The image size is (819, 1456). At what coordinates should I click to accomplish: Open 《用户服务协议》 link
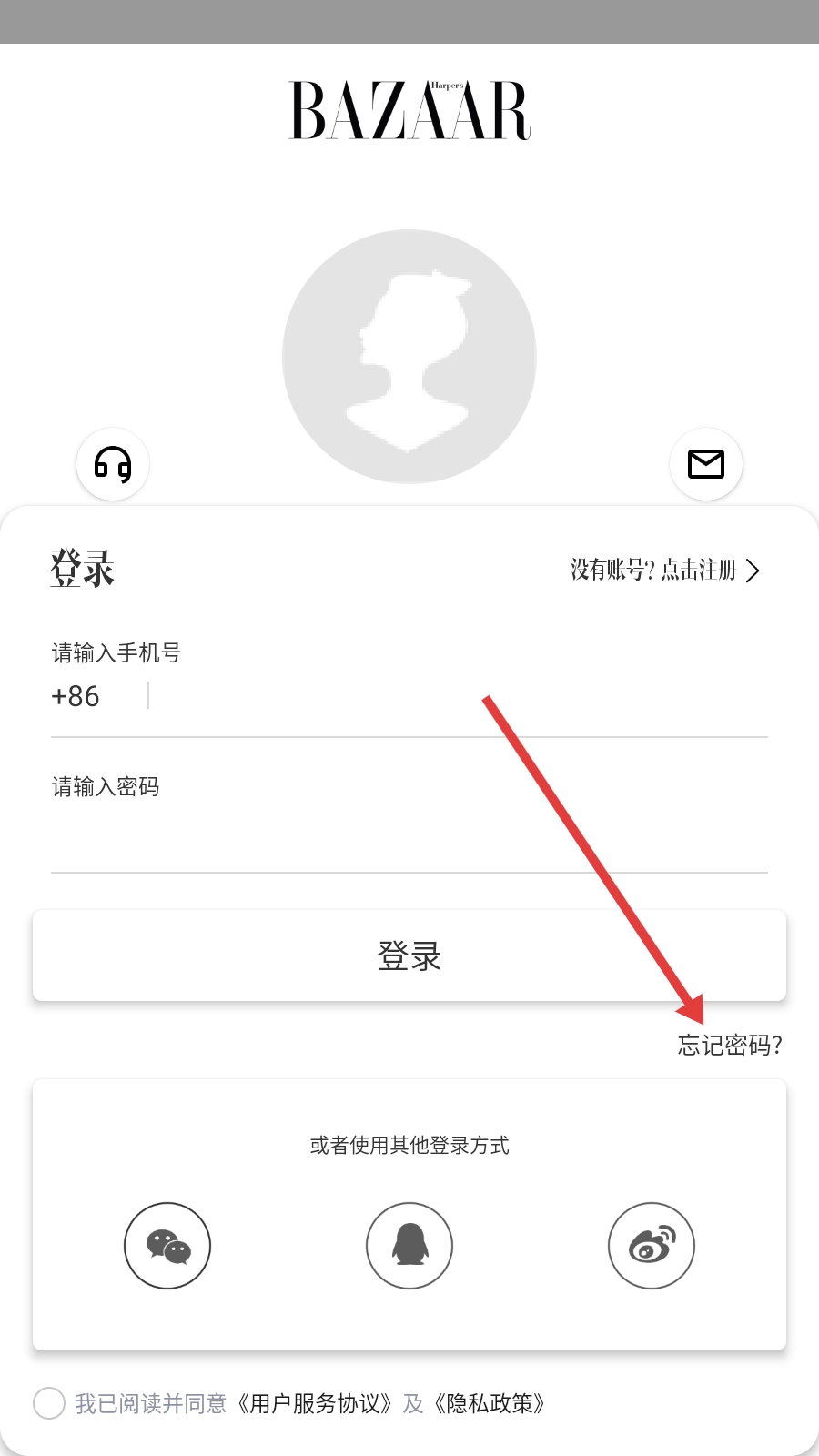pyautogui.click(x=315, y=1403)
